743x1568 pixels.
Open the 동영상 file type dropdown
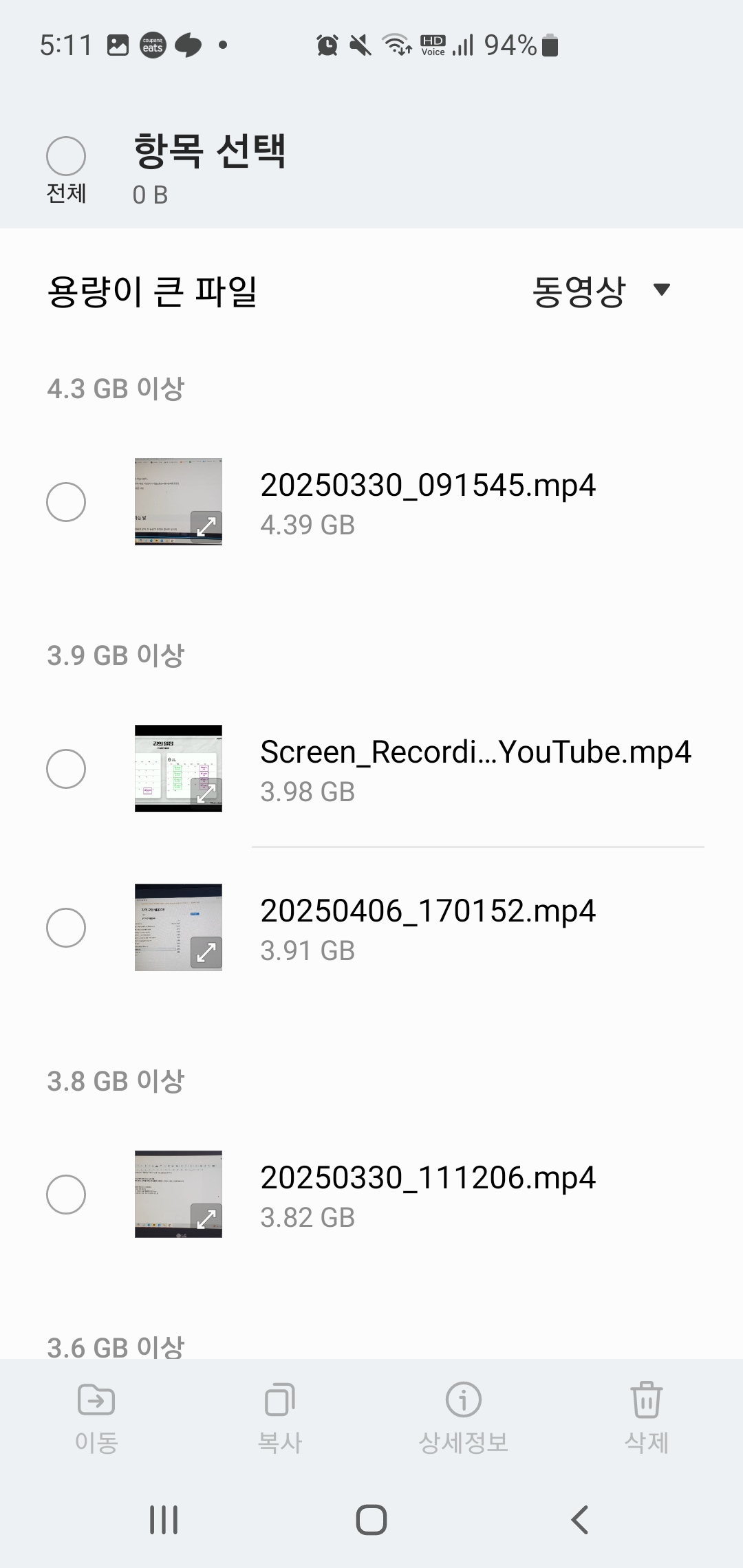[x=601, y=291]
